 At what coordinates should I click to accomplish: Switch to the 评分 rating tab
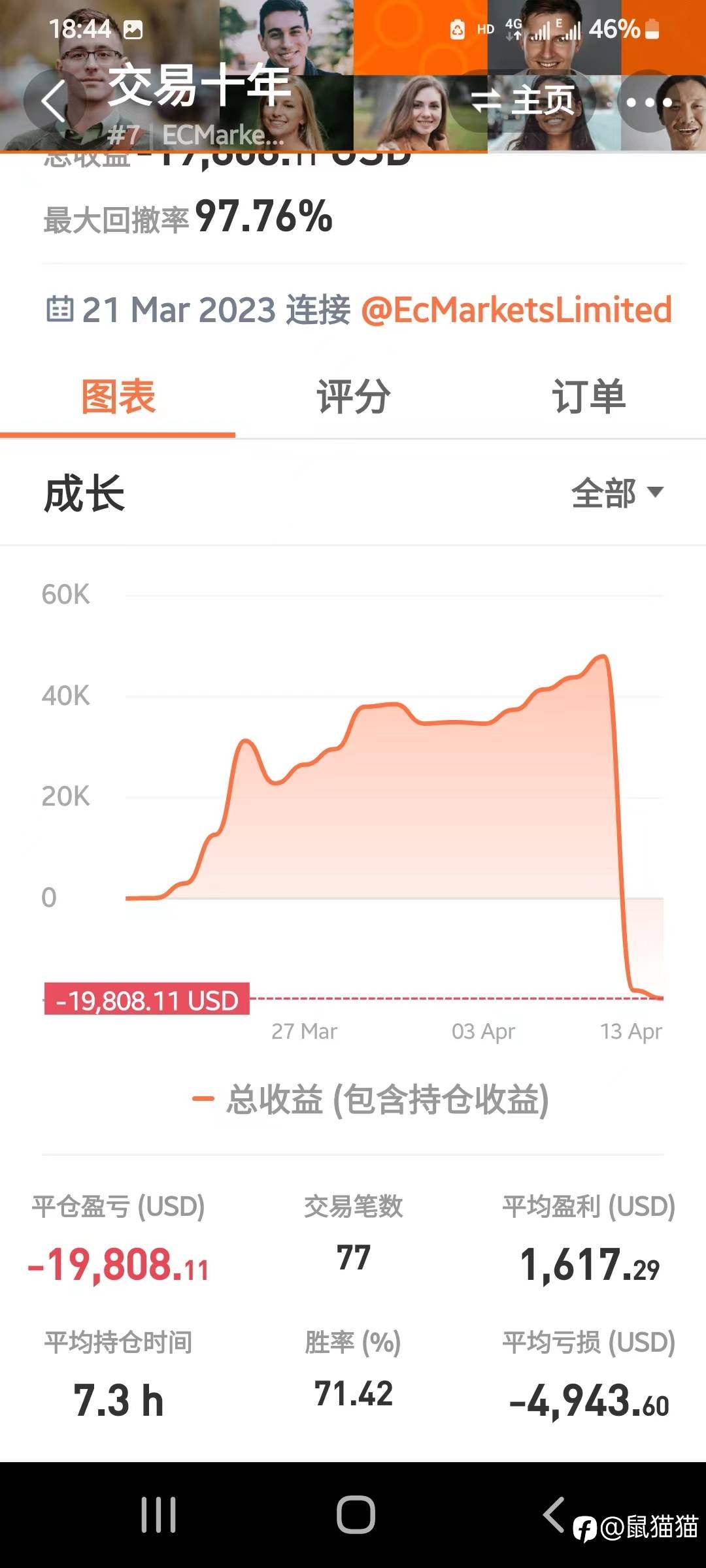click(x=353, y=397)
